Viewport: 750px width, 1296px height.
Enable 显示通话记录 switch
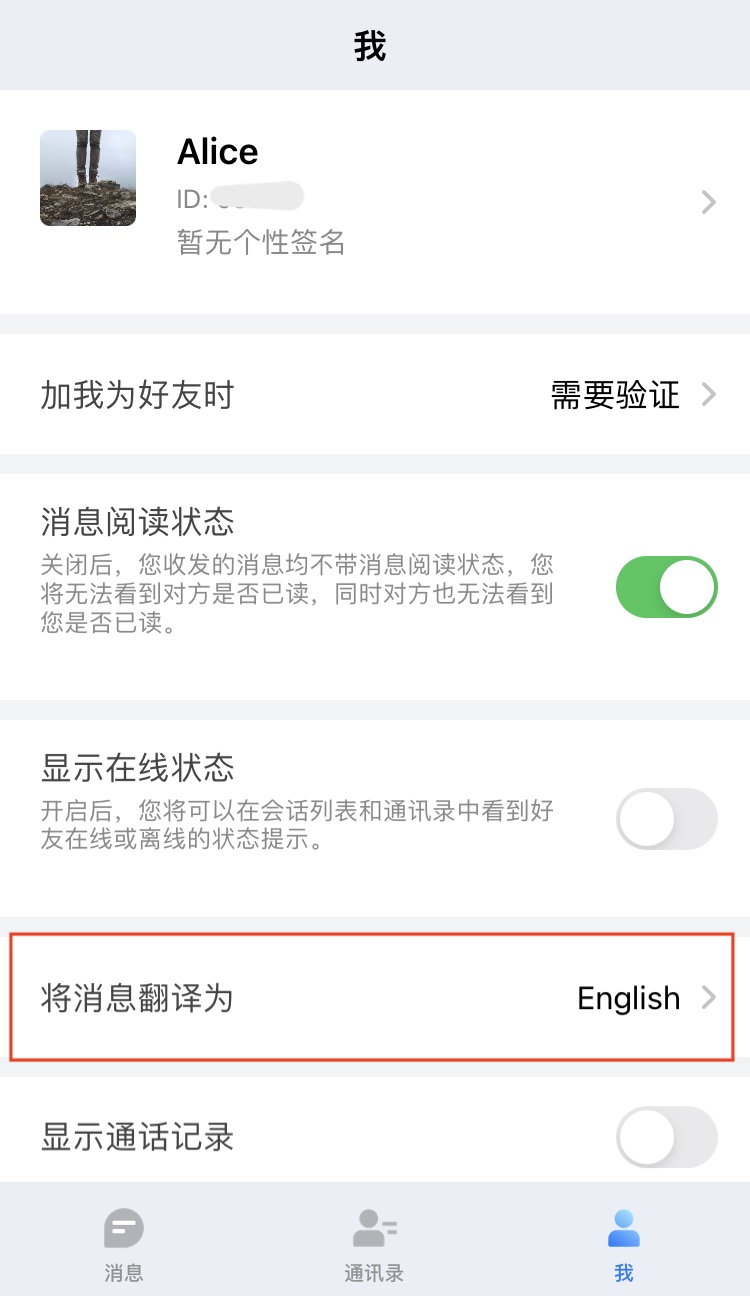click(x=666, y=1137)
